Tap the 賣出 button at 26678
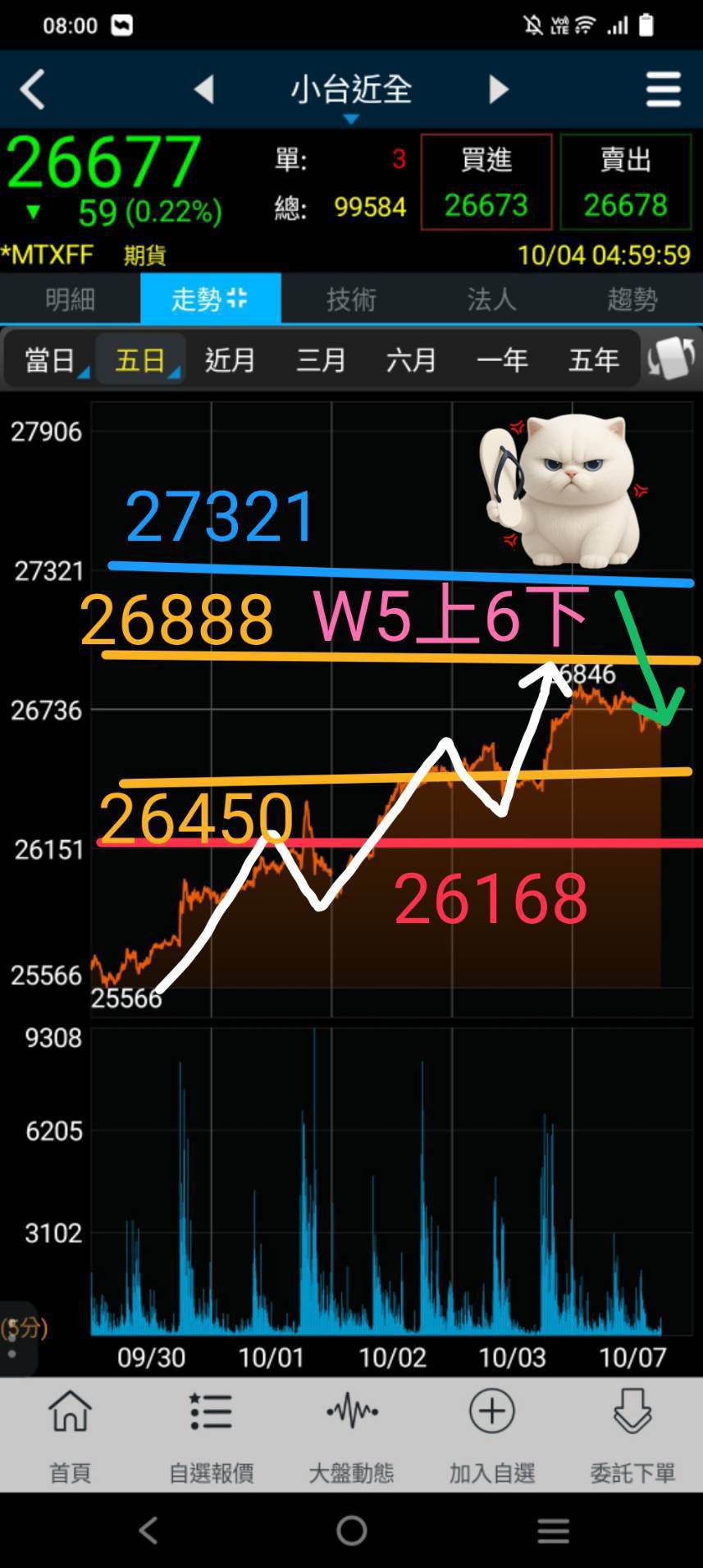The width and height of the screenshot is (703, 1568). tap(625, 182)
